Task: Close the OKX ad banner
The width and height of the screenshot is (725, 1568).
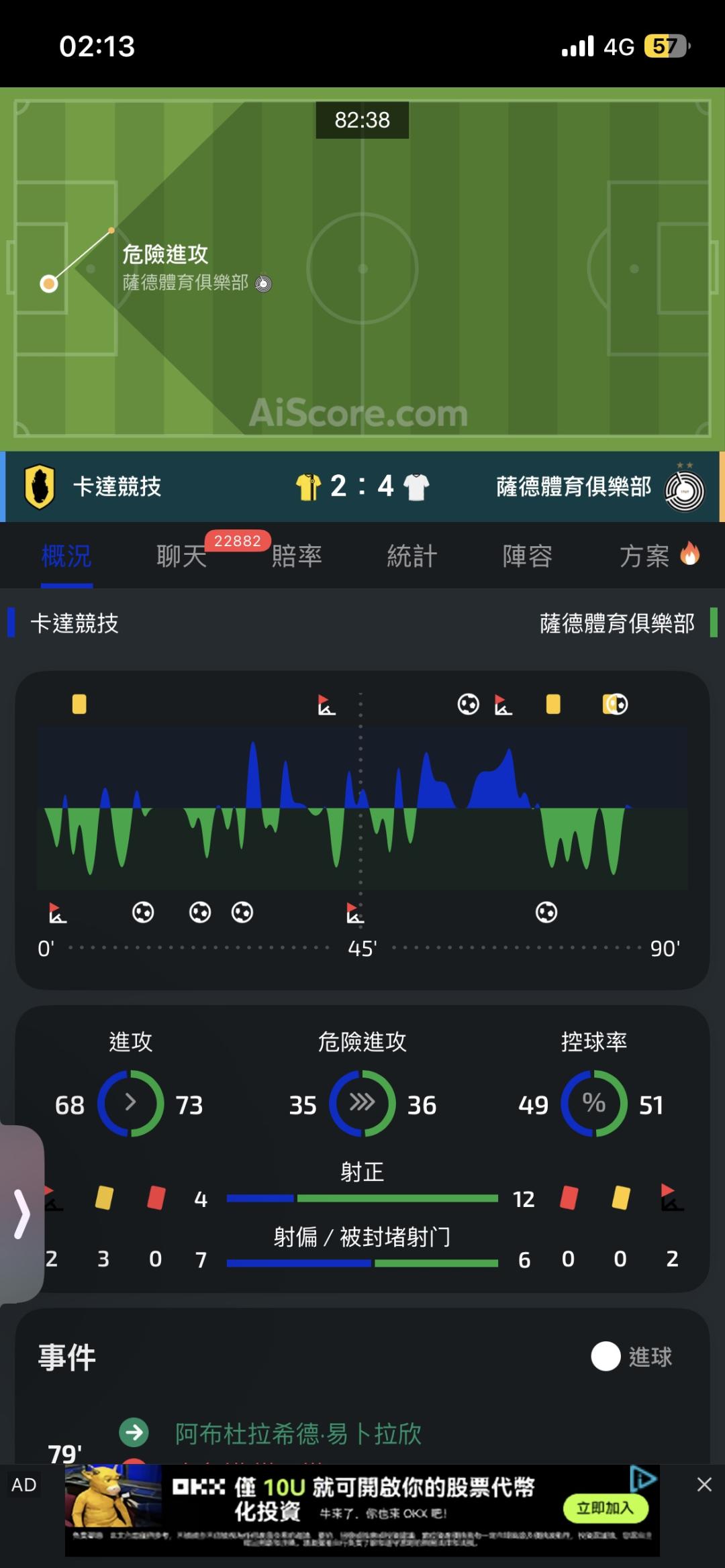Action: tap(704, 1484)
